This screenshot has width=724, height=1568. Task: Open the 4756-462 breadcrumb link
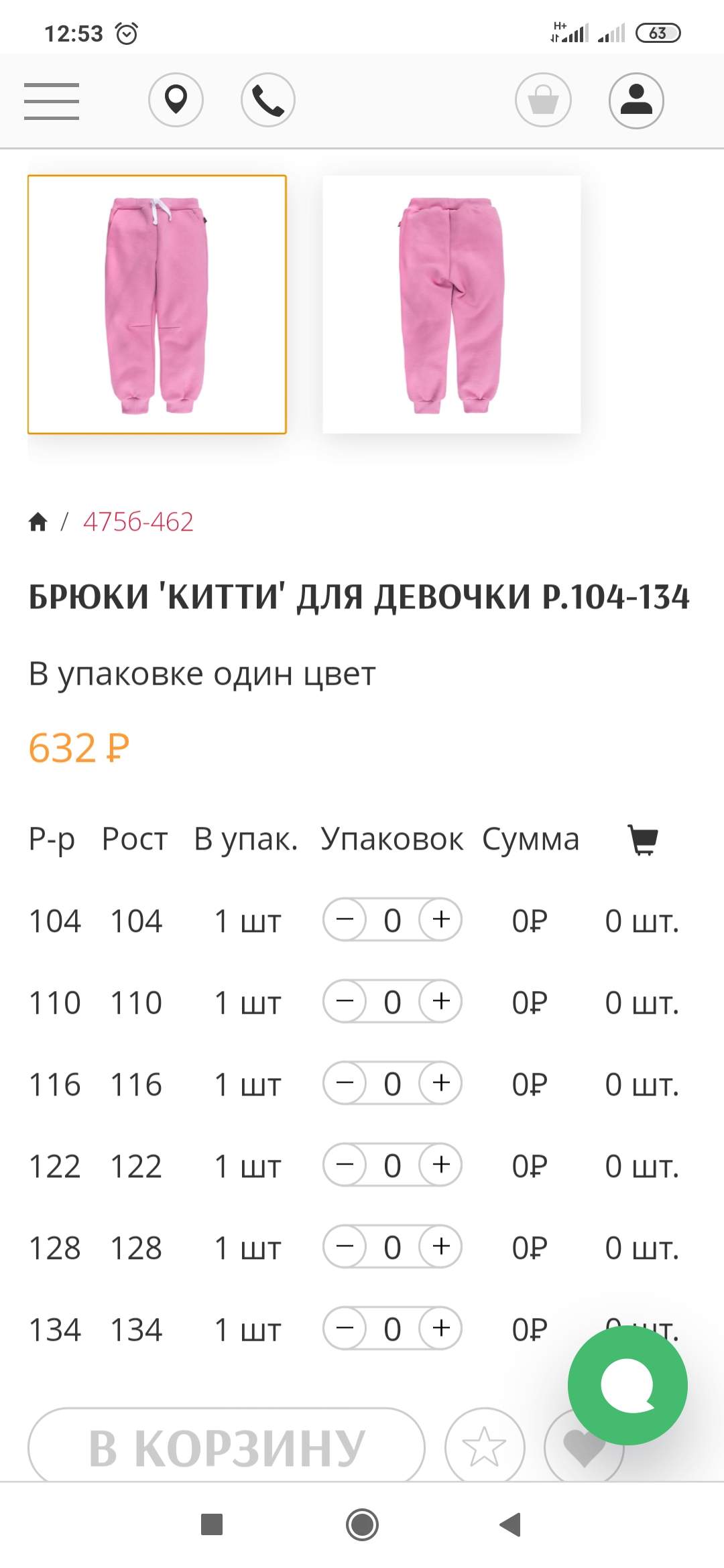(138, 521)
